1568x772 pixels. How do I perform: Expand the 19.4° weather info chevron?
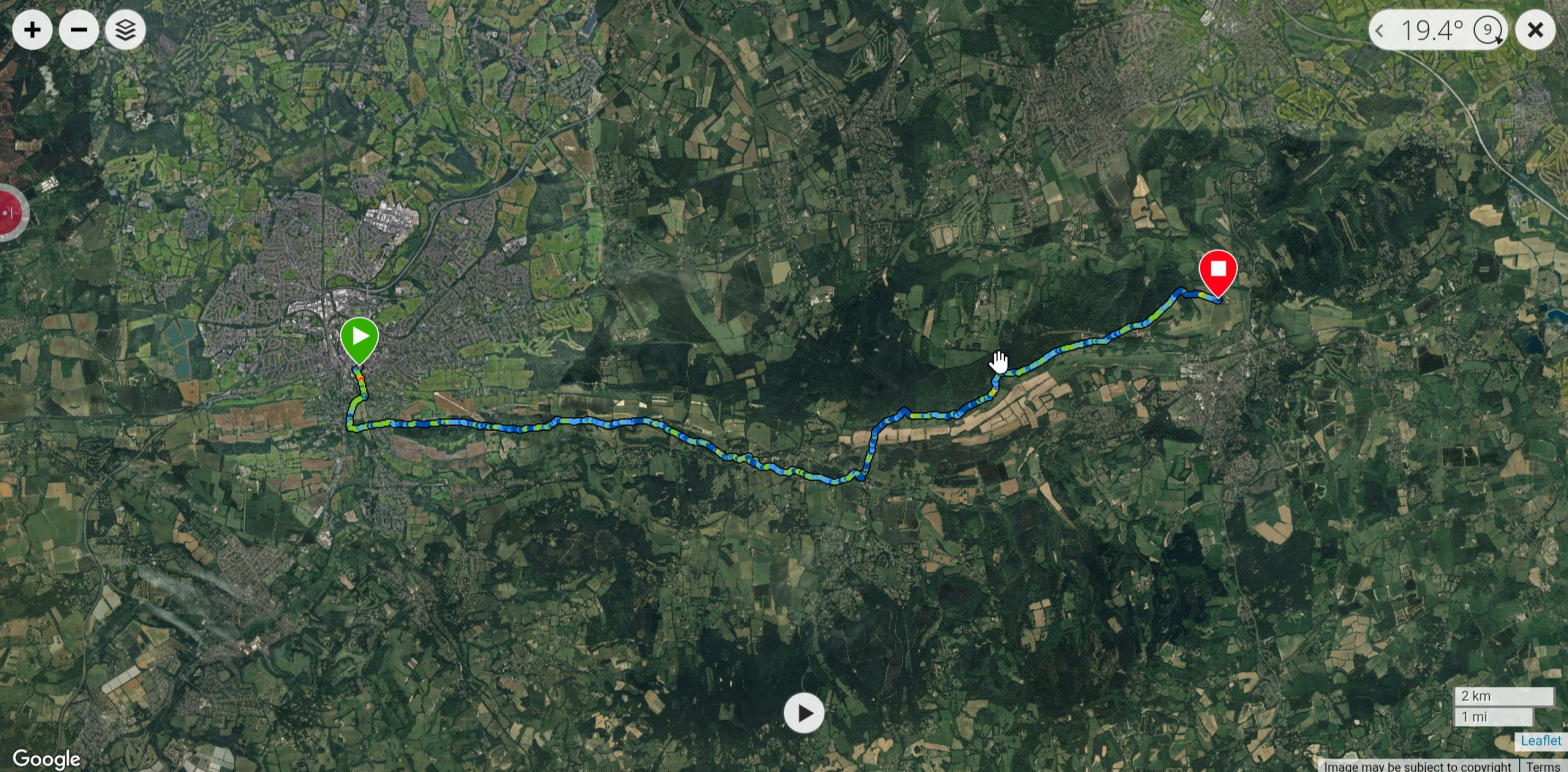coord(1380,31)
